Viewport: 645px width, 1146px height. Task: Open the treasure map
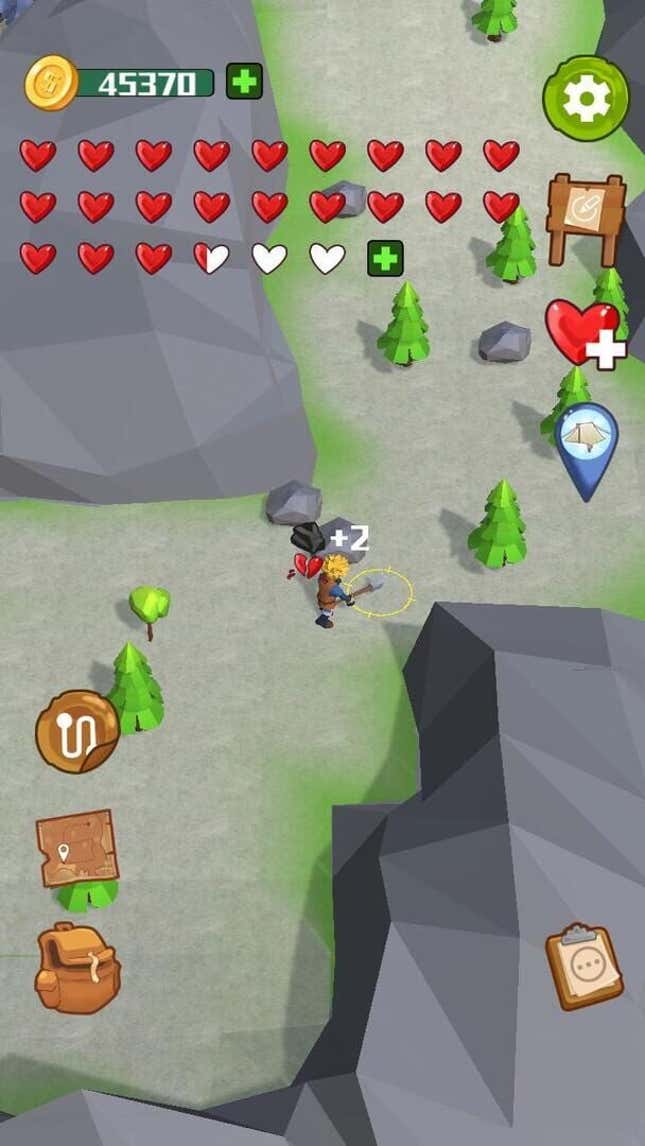click(78, 848)
